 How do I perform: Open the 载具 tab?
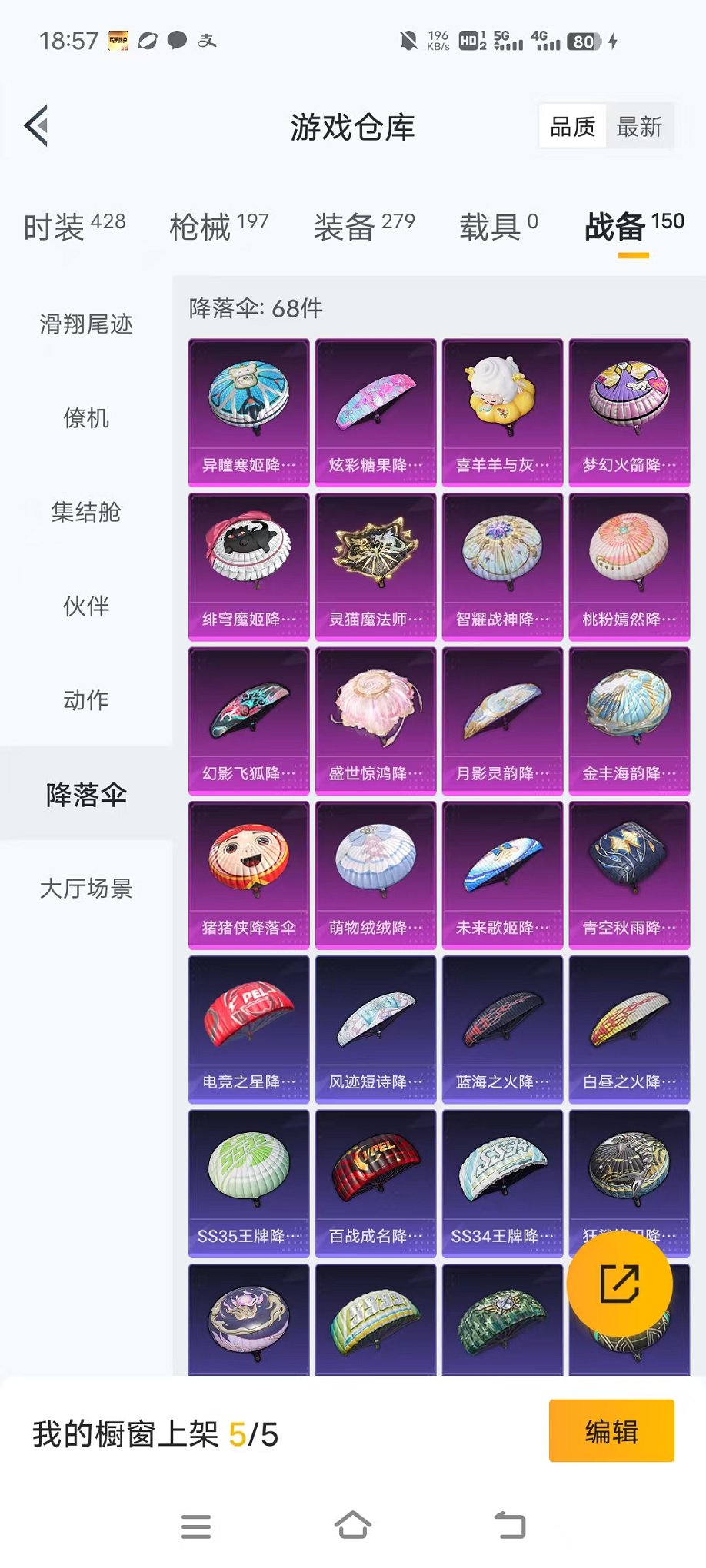[x=498, y=227]
